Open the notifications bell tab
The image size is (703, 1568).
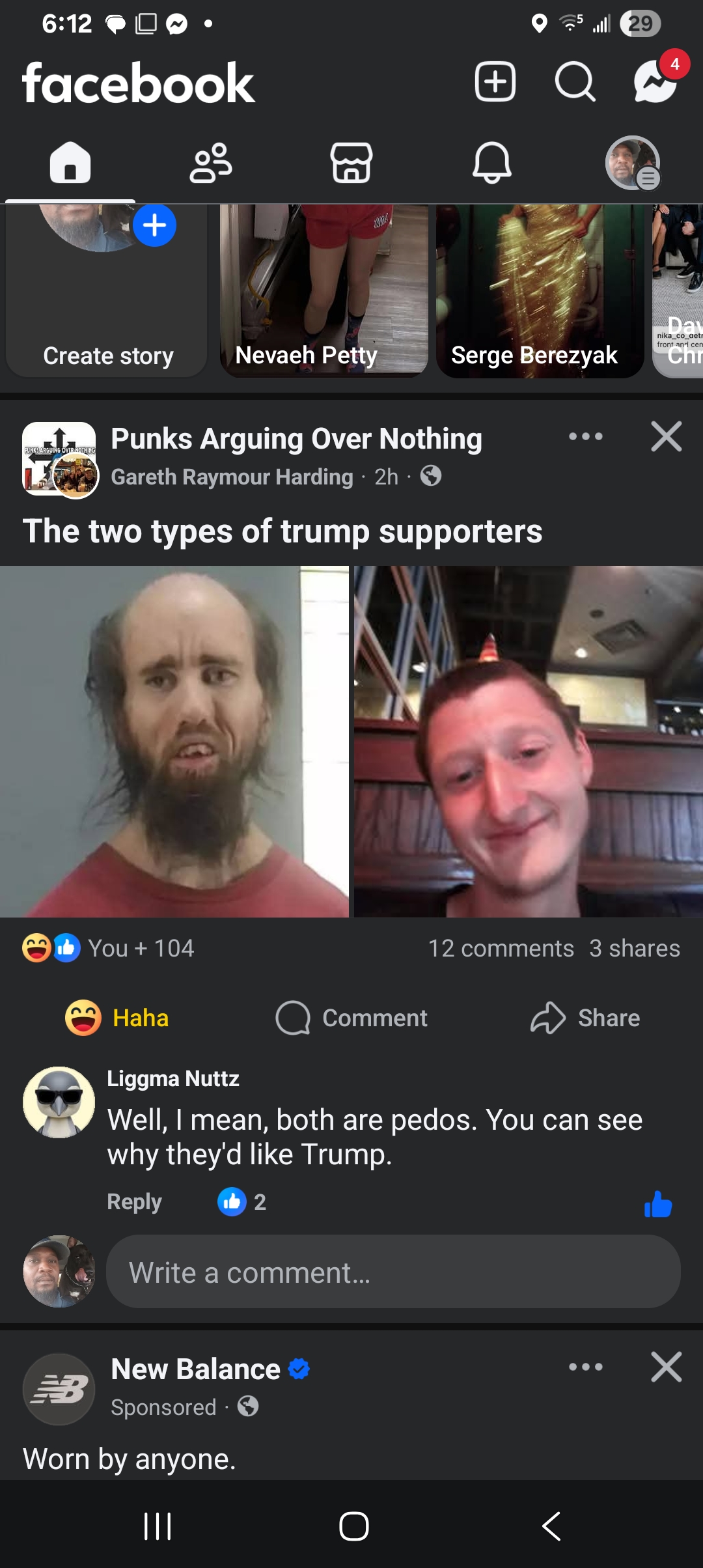pyautogui.click(x=492, y=163)
